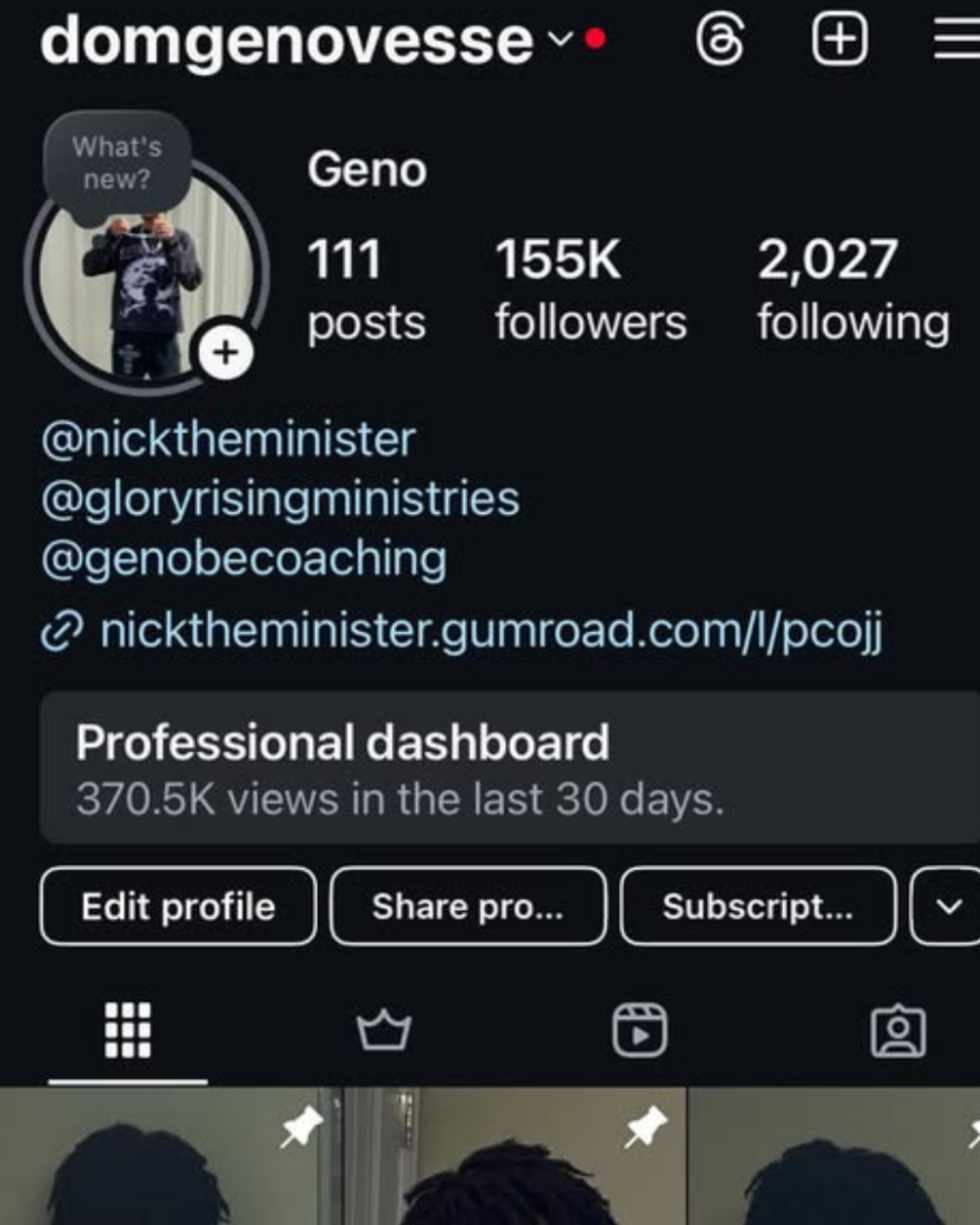Switch to the subscriber crown tab
The width and height of the screenshot is (980, 1225).
click(383, 1030)
